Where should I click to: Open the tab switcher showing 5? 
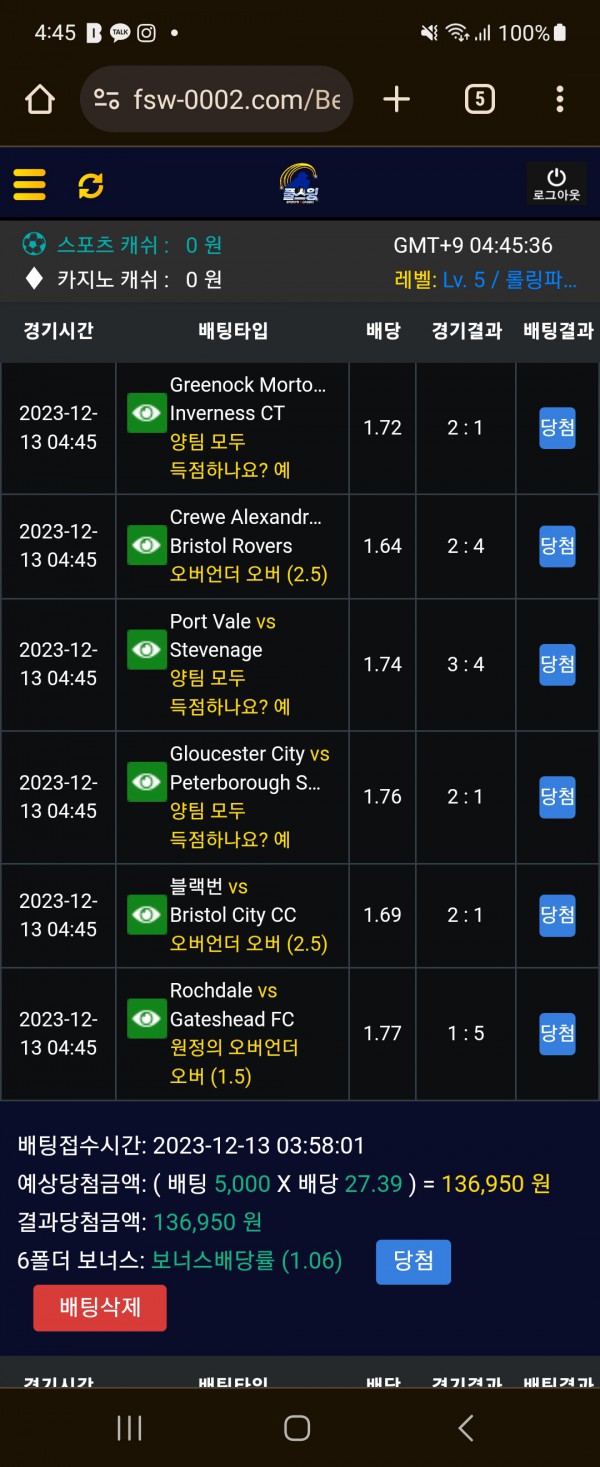479,99
